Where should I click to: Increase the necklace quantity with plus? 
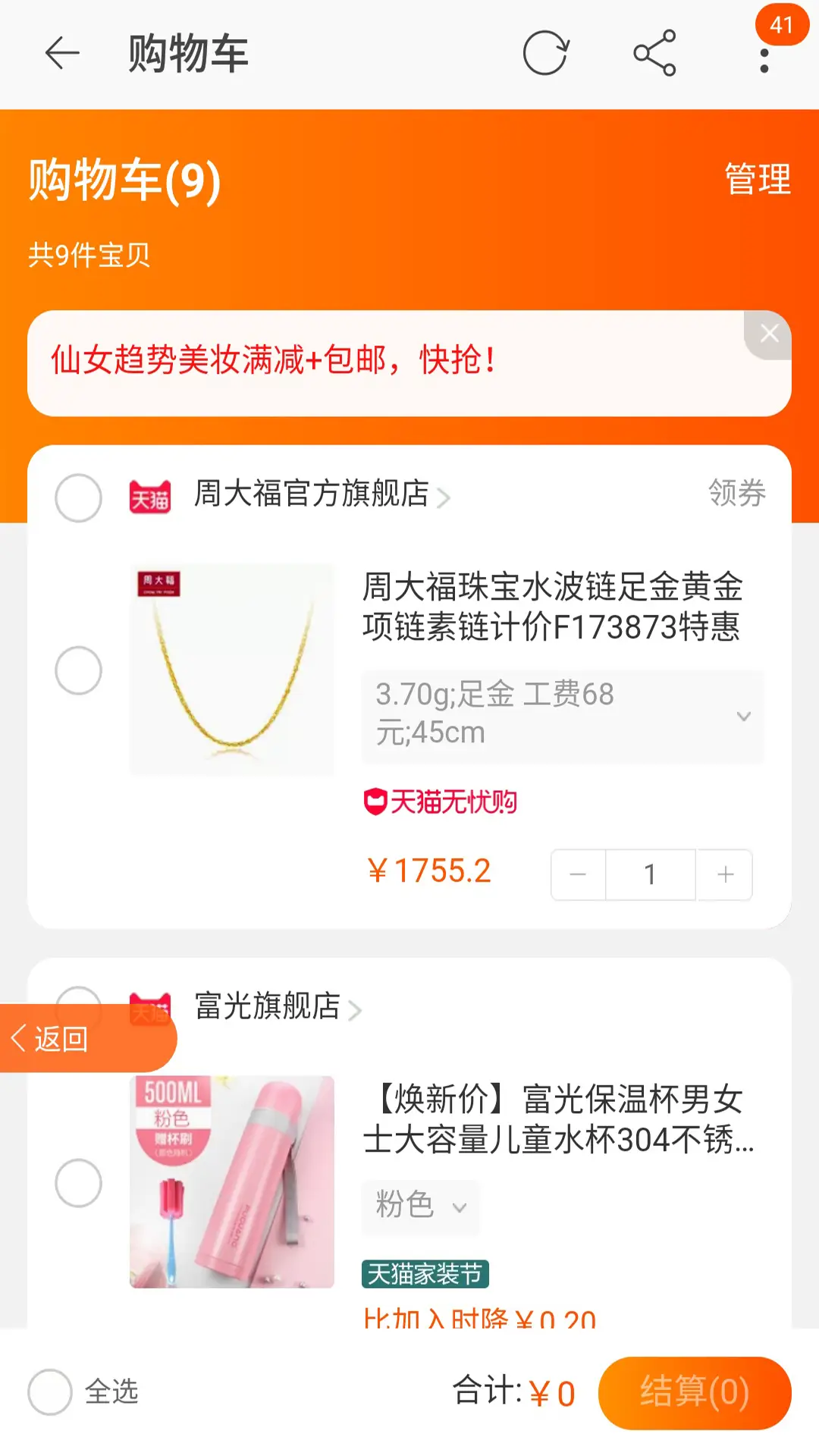725,874
